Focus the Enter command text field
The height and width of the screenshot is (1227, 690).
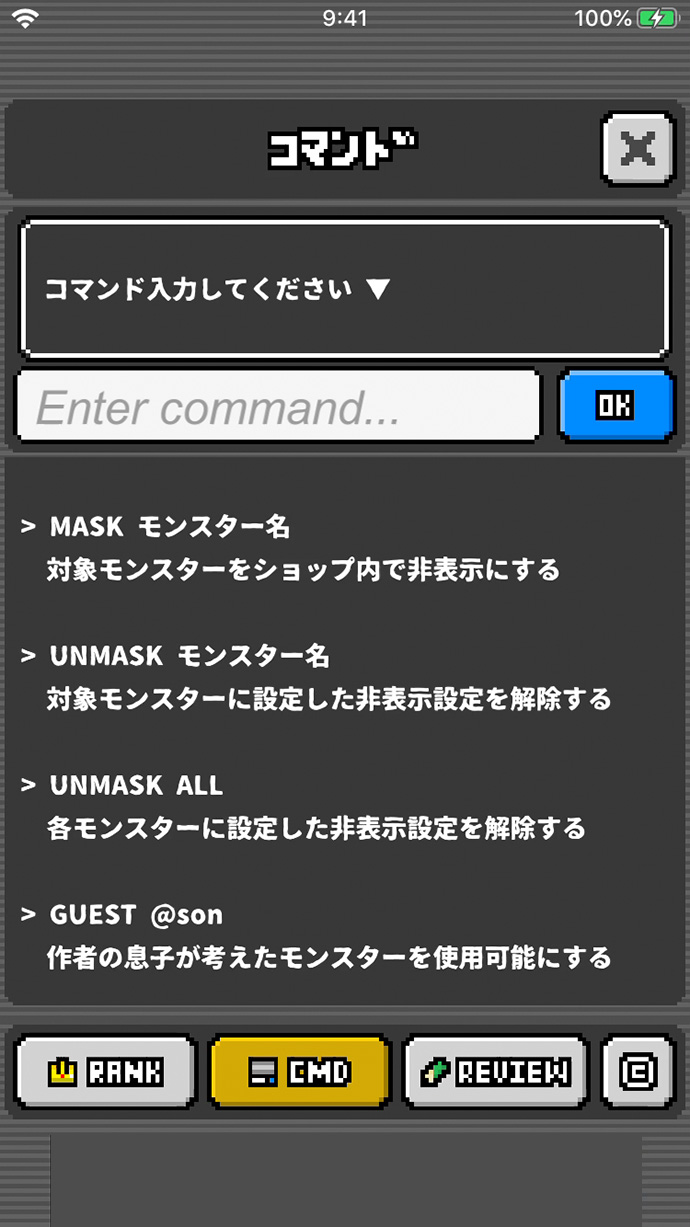[278, 406]
